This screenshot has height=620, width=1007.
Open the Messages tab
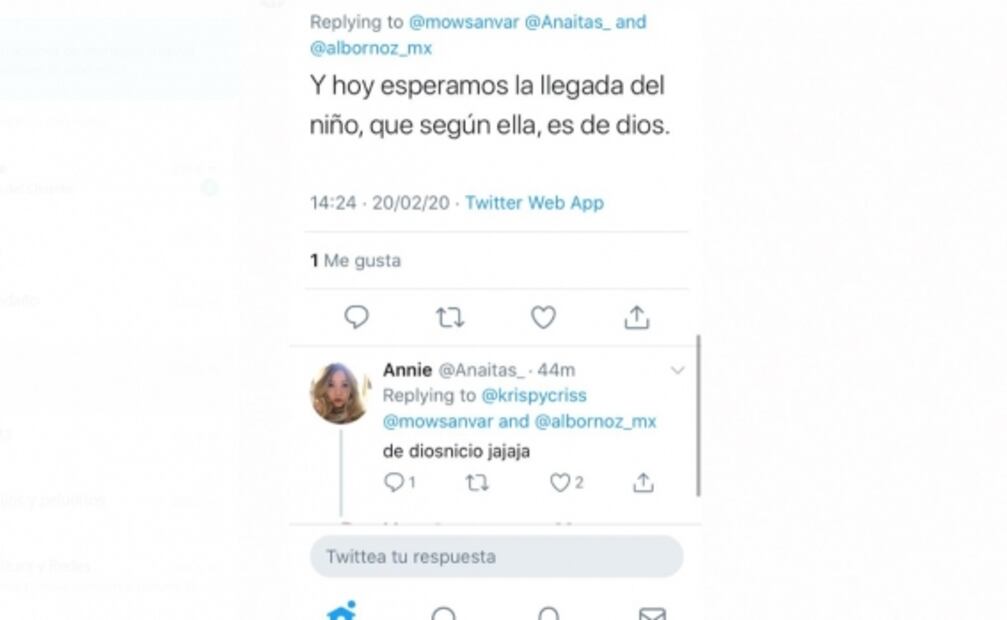pos(652,614)
